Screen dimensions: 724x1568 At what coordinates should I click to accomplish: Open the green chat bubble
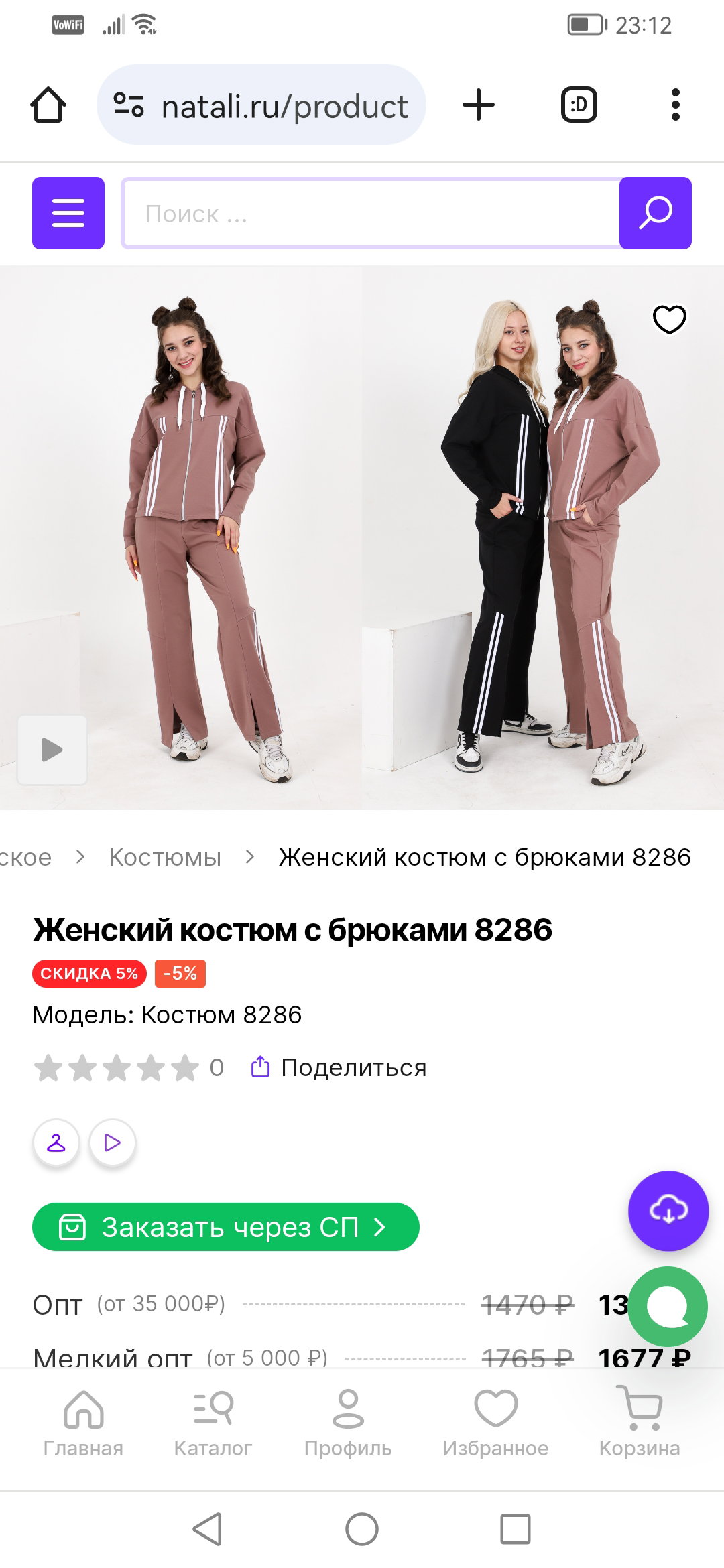668,1307
